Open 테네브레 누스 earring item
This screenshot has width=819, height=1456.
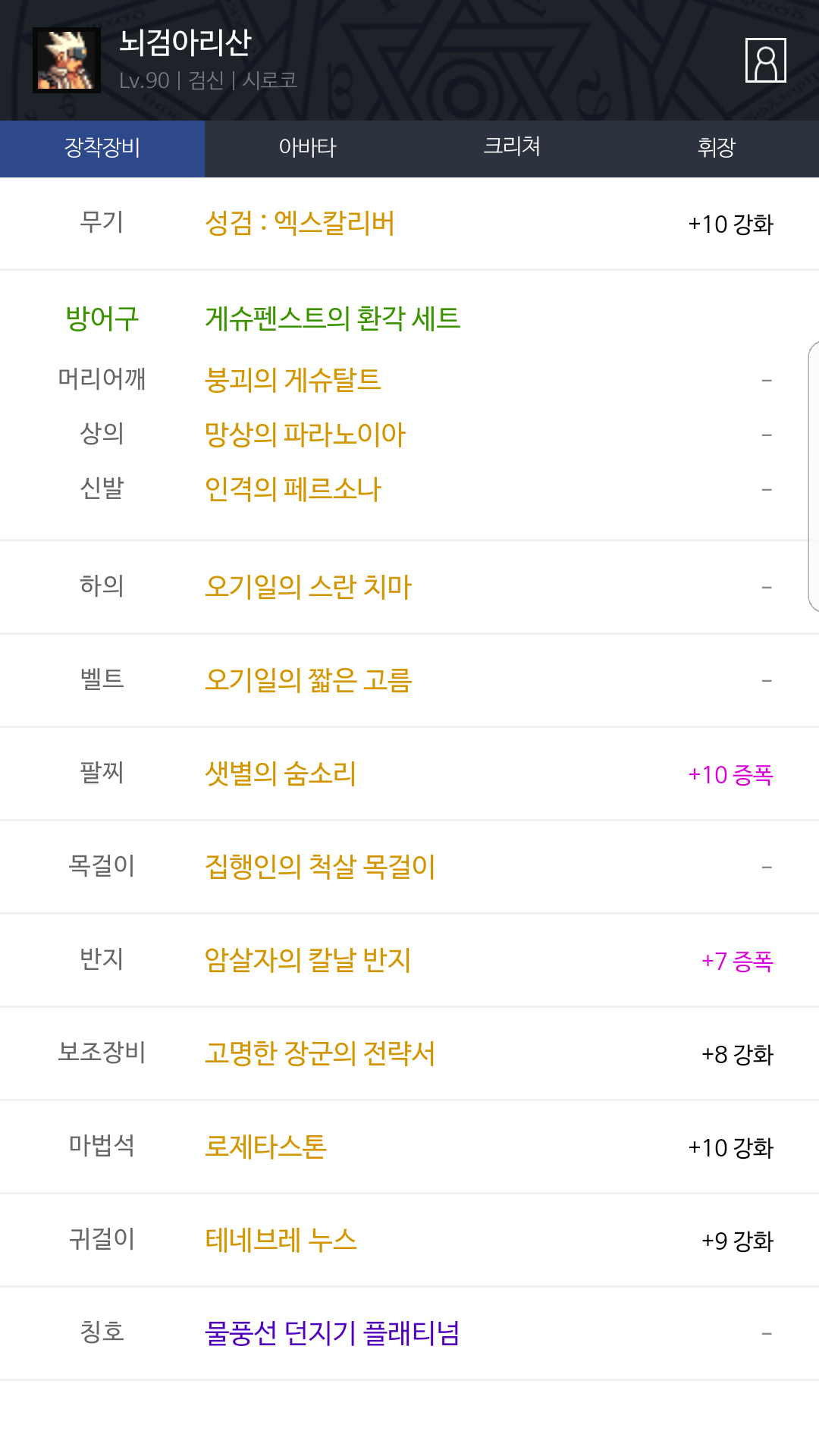coord(281,1240)
